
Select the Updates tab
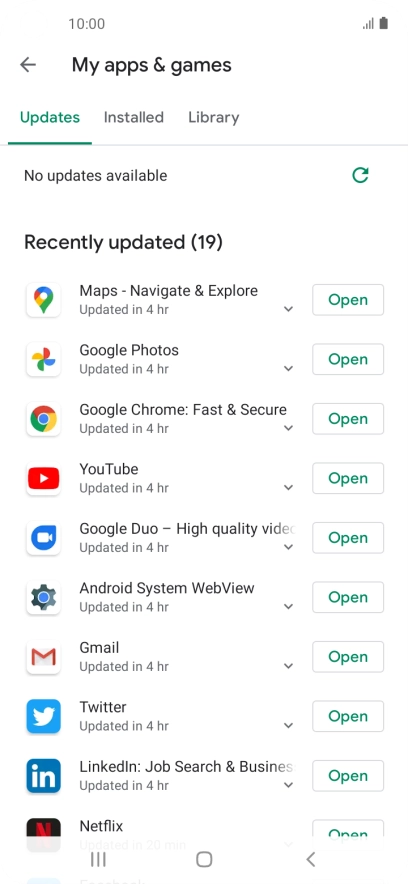click(x=50, y=117)
